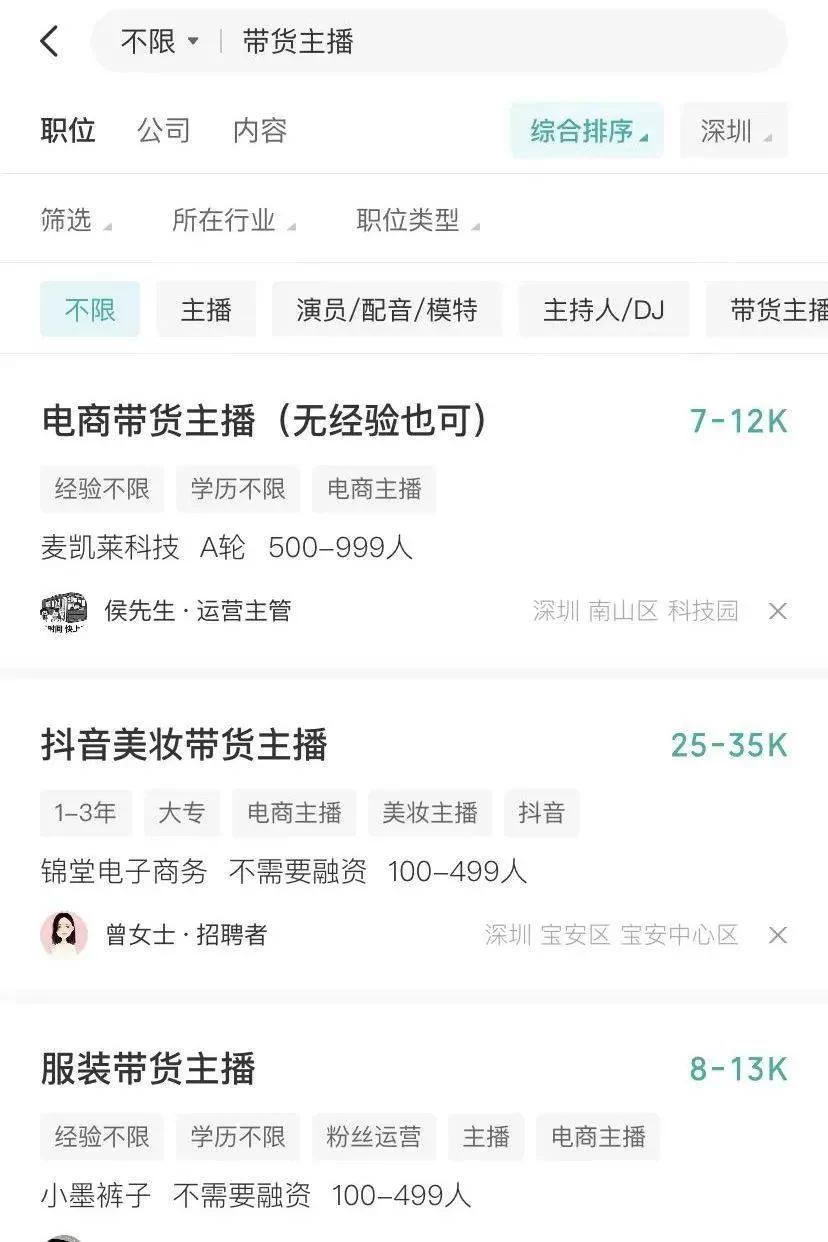Viewport: 828px width, 1242px height.
Task: Select the 职位 tab
Action: pyautogui.click(x=68, y=130)
